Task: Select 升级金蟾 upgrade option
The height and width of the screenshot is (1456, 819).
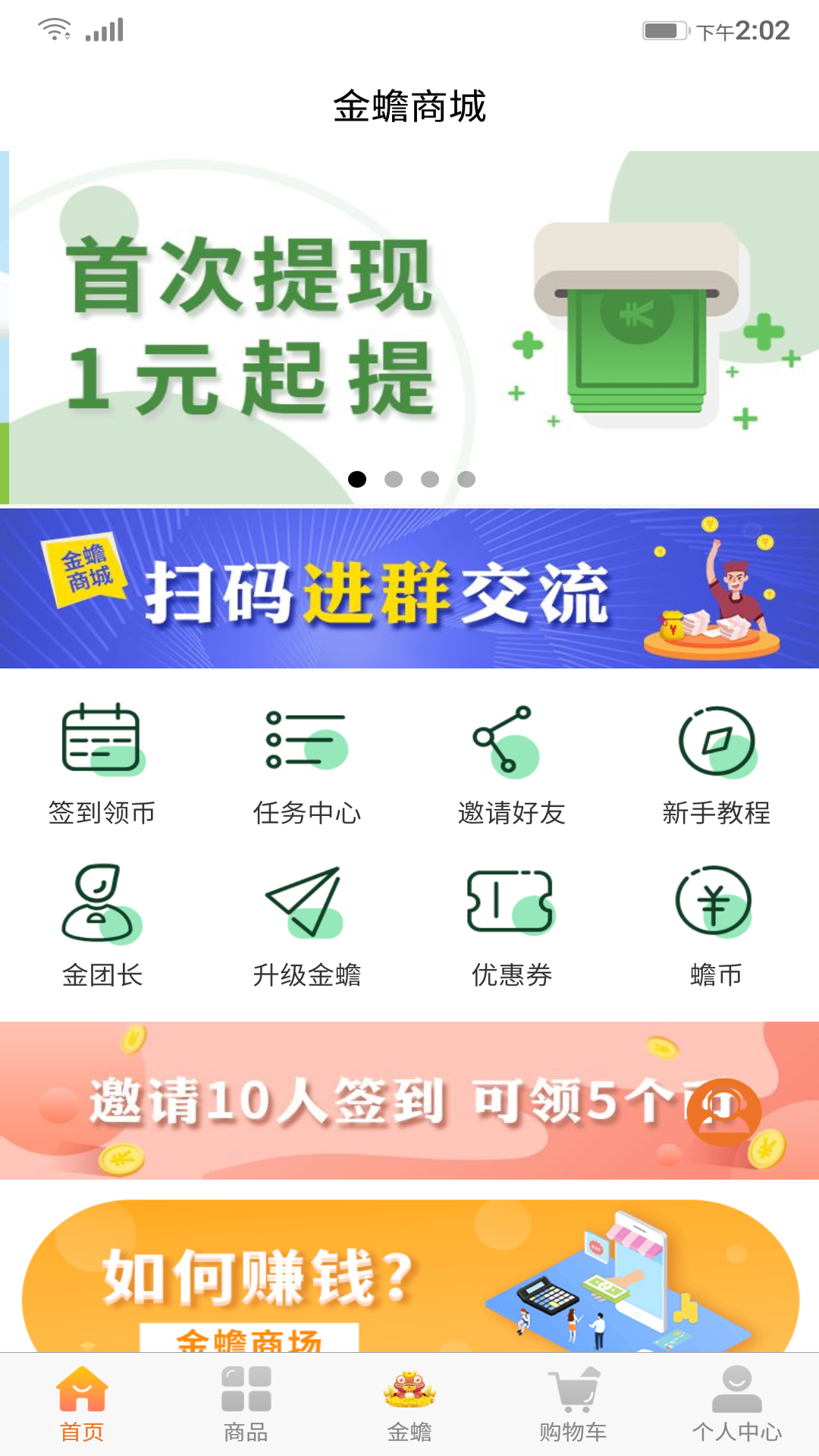Action: click(x=306, y=925)
